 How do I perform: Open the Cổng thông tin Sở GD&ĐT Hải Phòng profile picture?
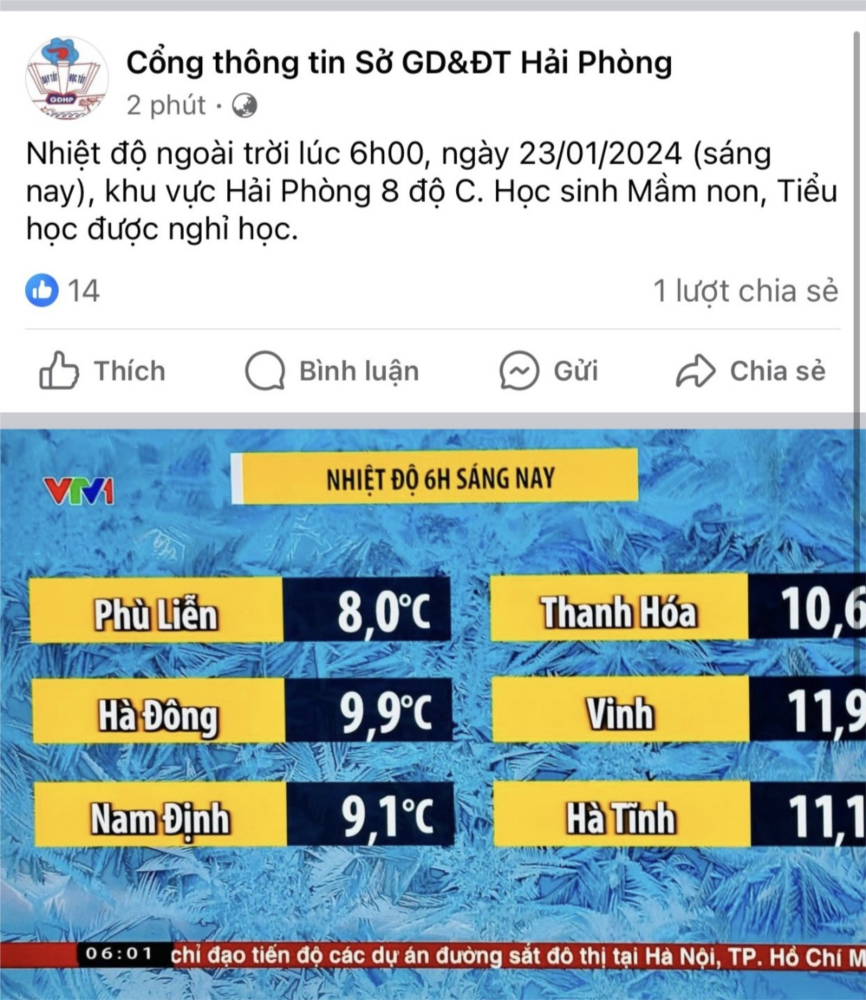[66, 78]
